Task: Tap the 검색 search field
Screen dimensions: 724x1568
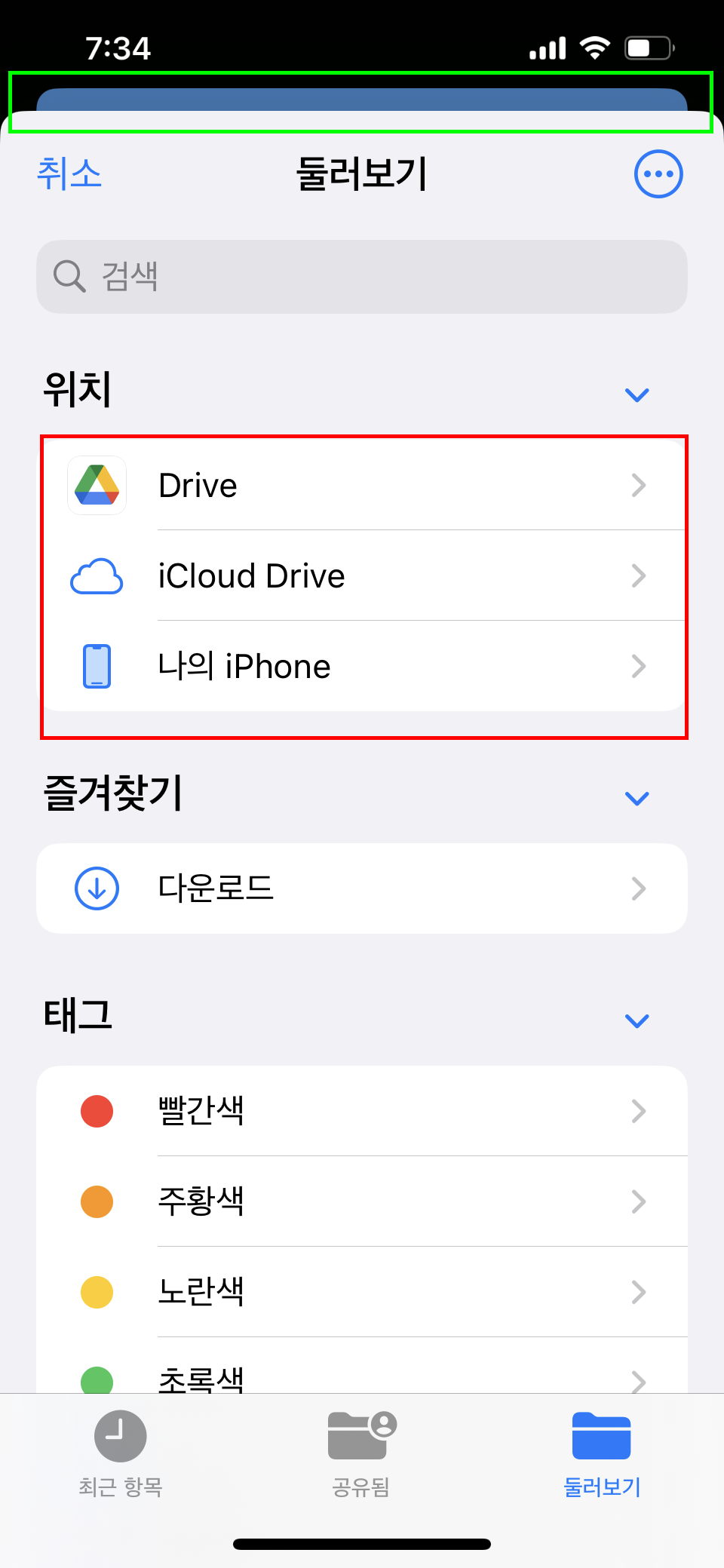Action: click(362, 277)
